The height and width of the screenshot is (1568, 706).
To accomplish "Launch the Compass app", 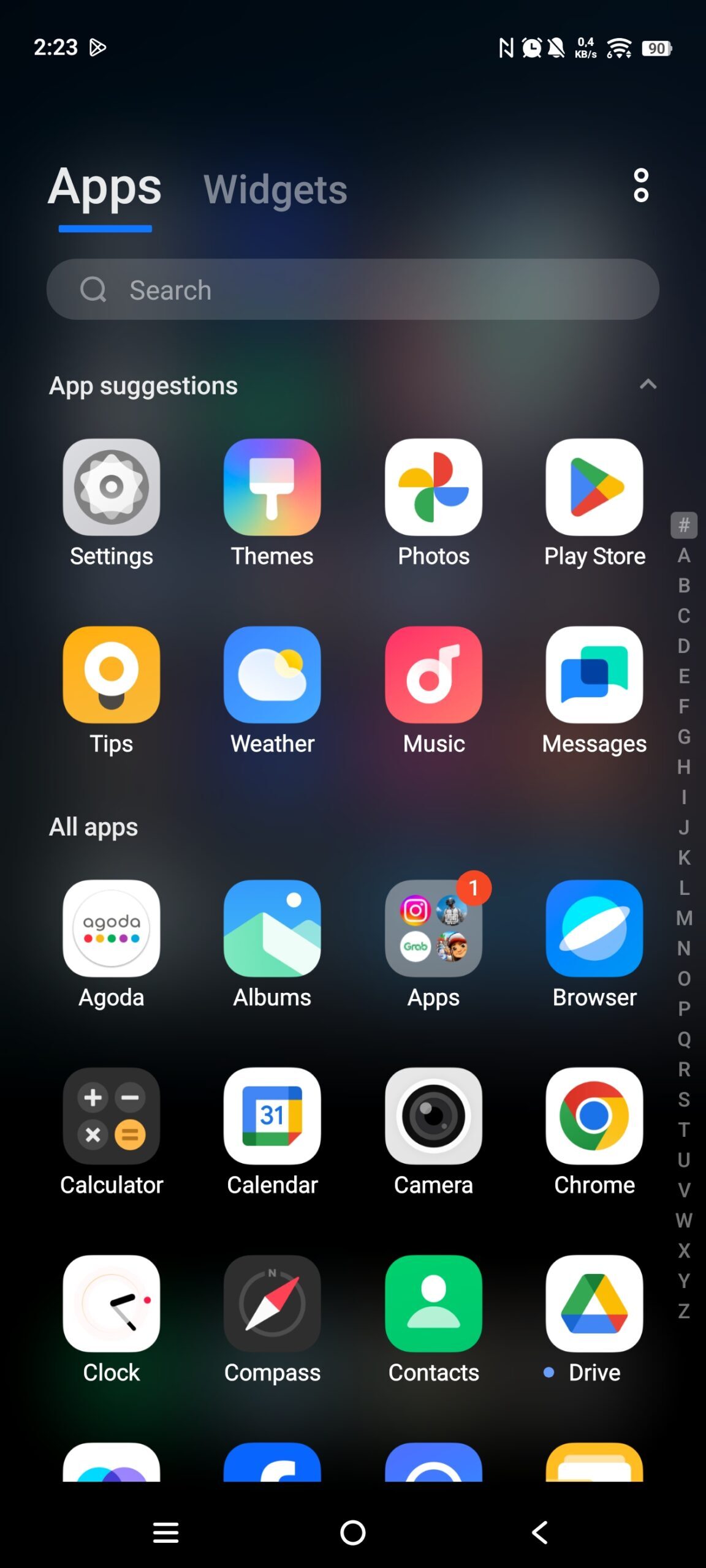I will click(272, 1302).
